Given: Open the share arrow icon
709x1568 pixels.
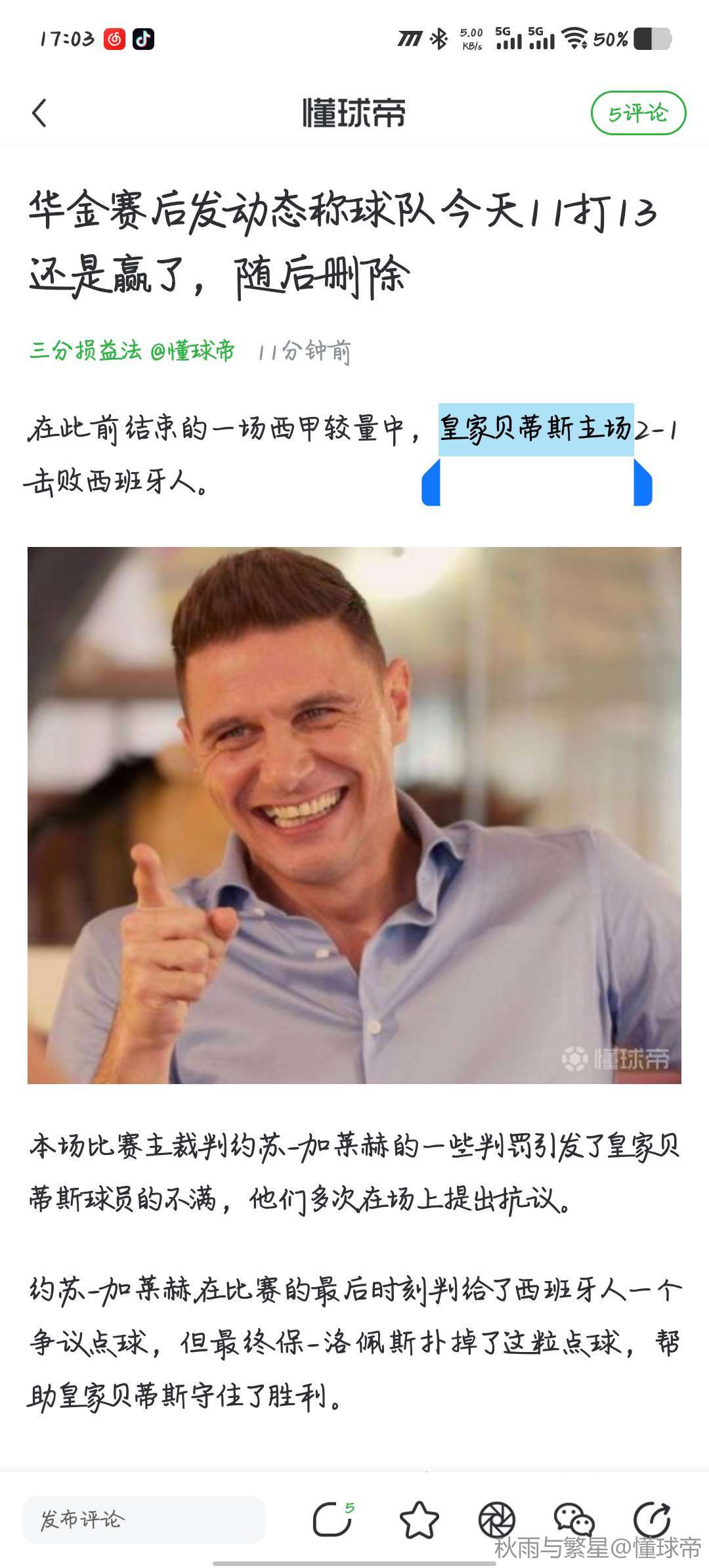Looking at the screenshot, I should tap(651, 1519).
